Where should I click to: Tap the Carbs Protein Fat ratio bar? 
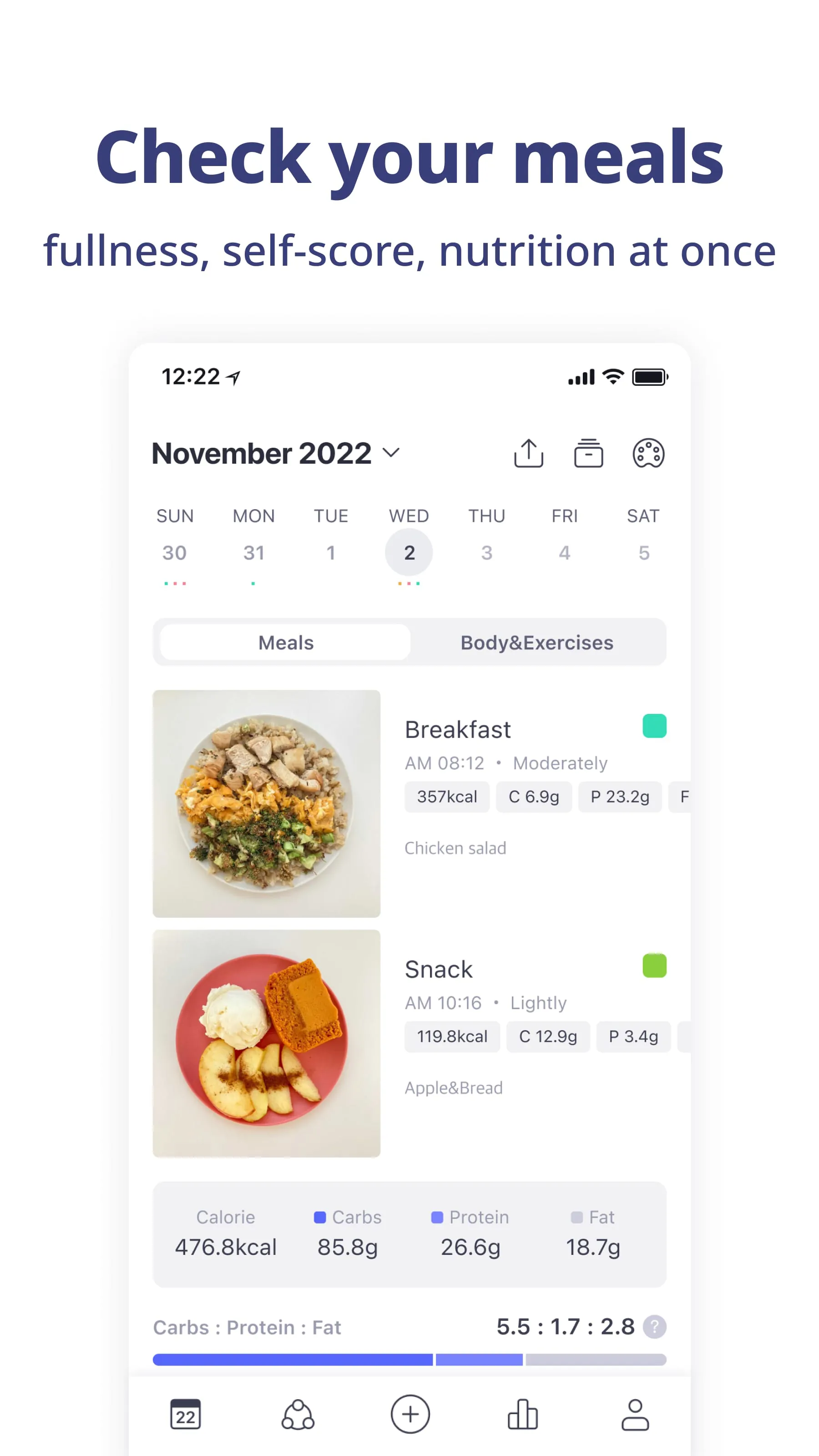tap(409, 1360)
